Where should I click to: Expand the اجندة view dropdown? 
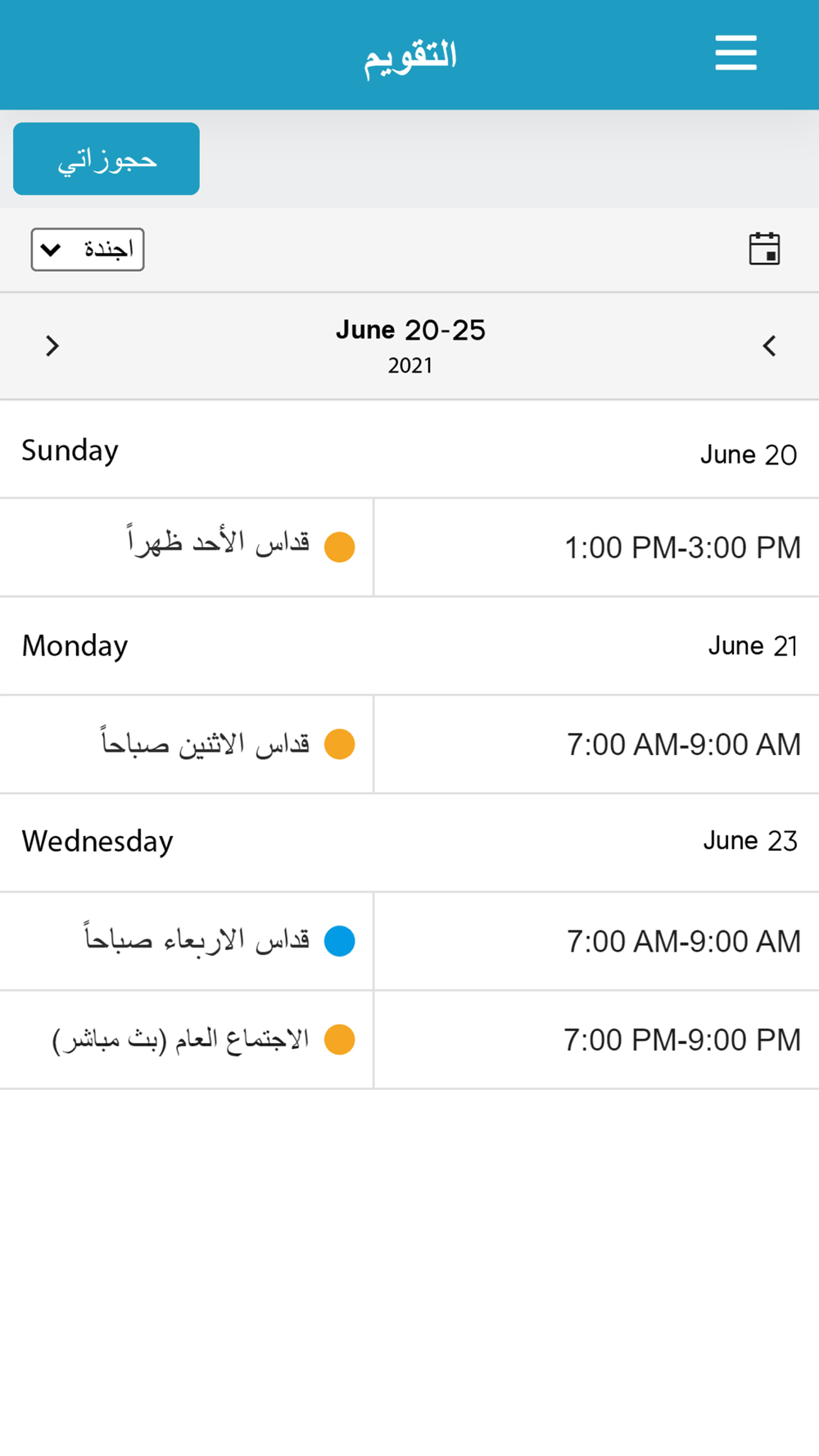(88, 250)
